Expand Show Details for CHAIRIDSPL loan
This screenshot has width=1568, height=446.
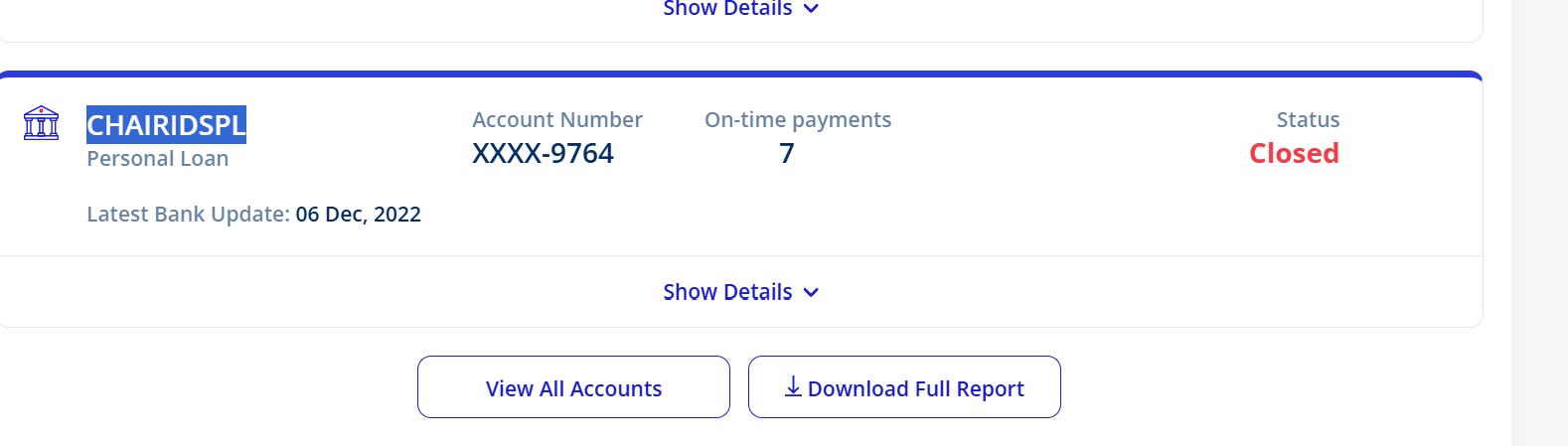(740, 292)
